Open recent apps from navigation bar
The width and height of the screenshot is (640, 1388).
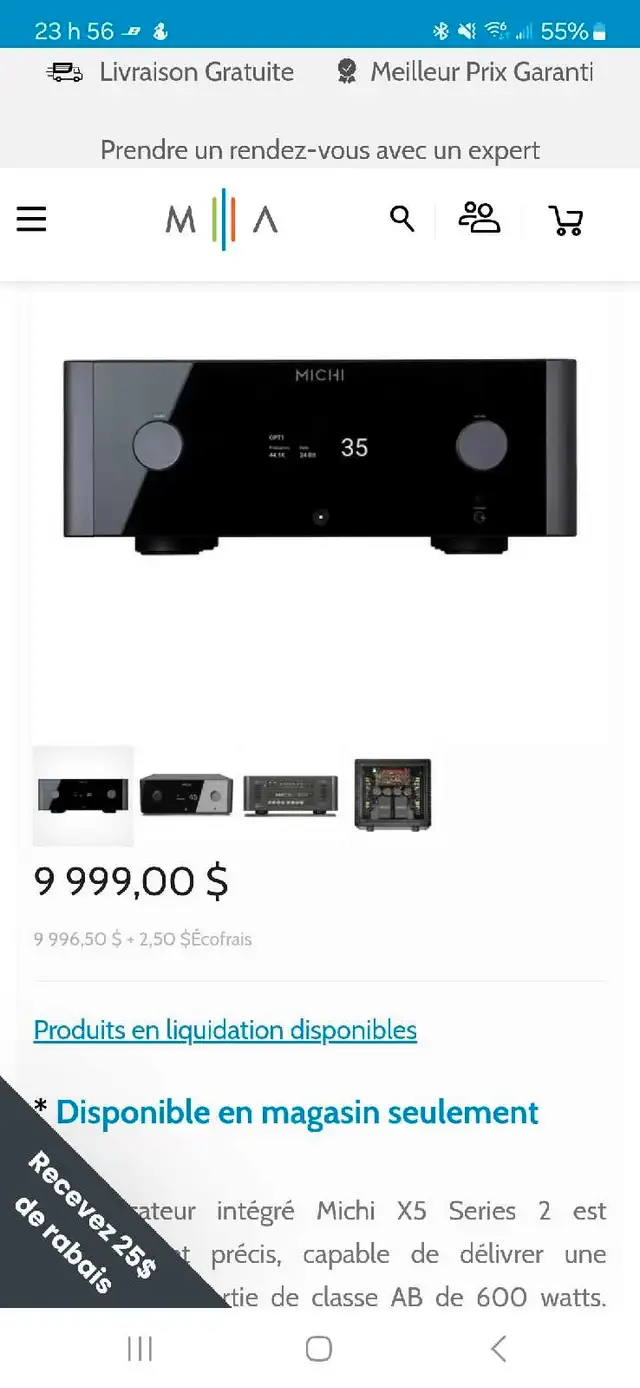tap(140, 1348)
